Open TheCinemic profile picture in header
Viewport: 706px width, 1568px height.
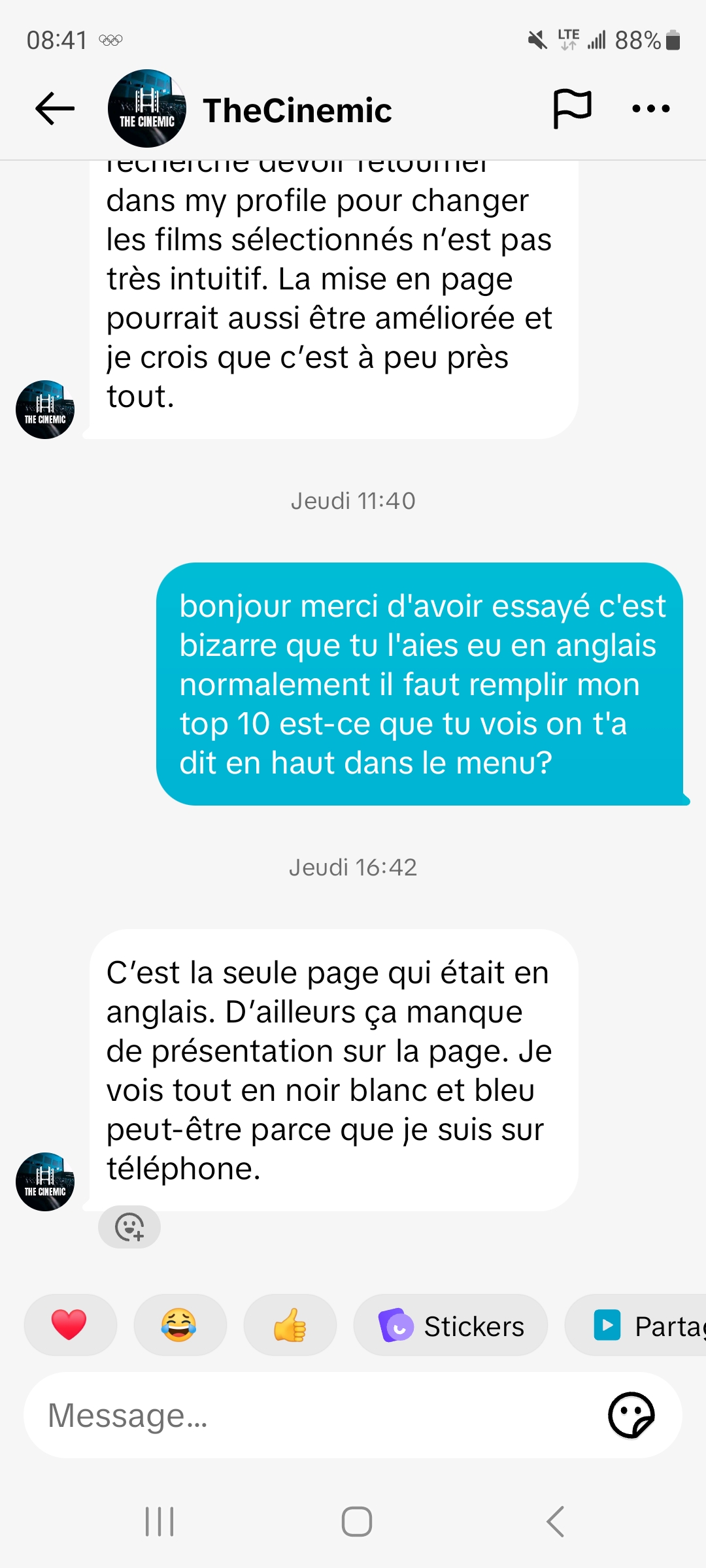(147, 108)
